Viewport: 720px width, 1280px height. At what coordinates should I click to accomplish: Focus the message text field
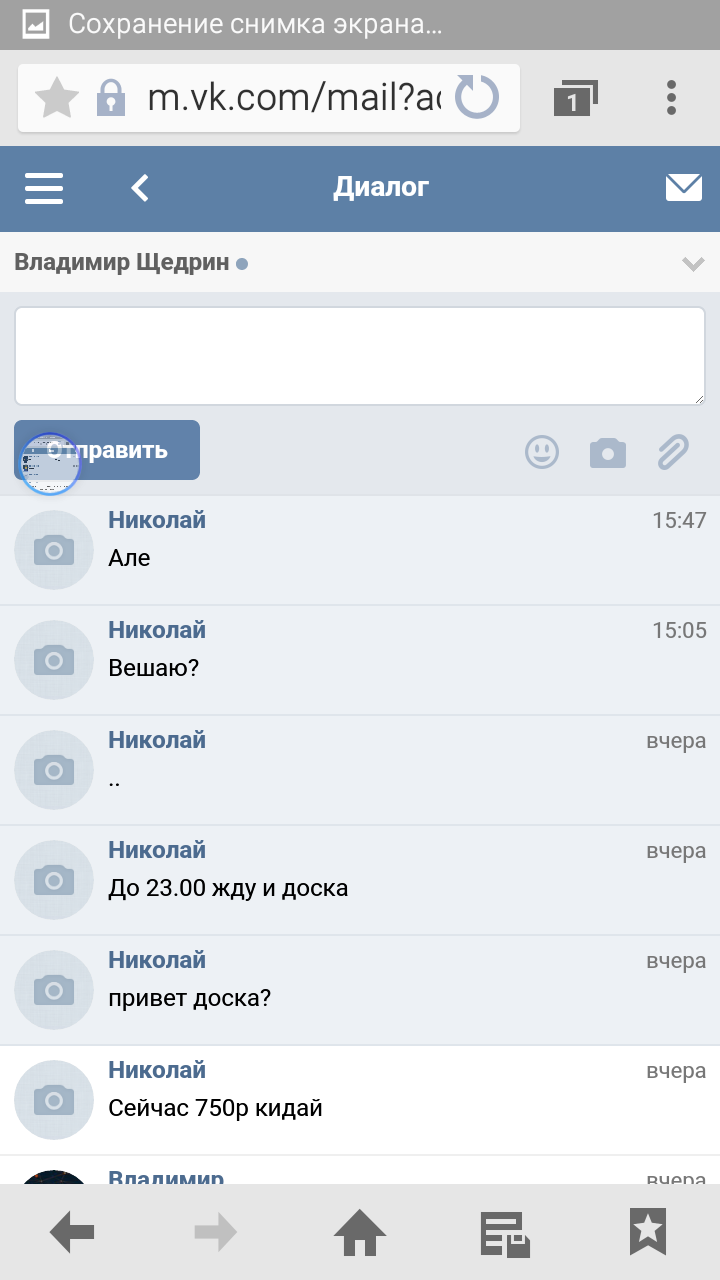360,356
